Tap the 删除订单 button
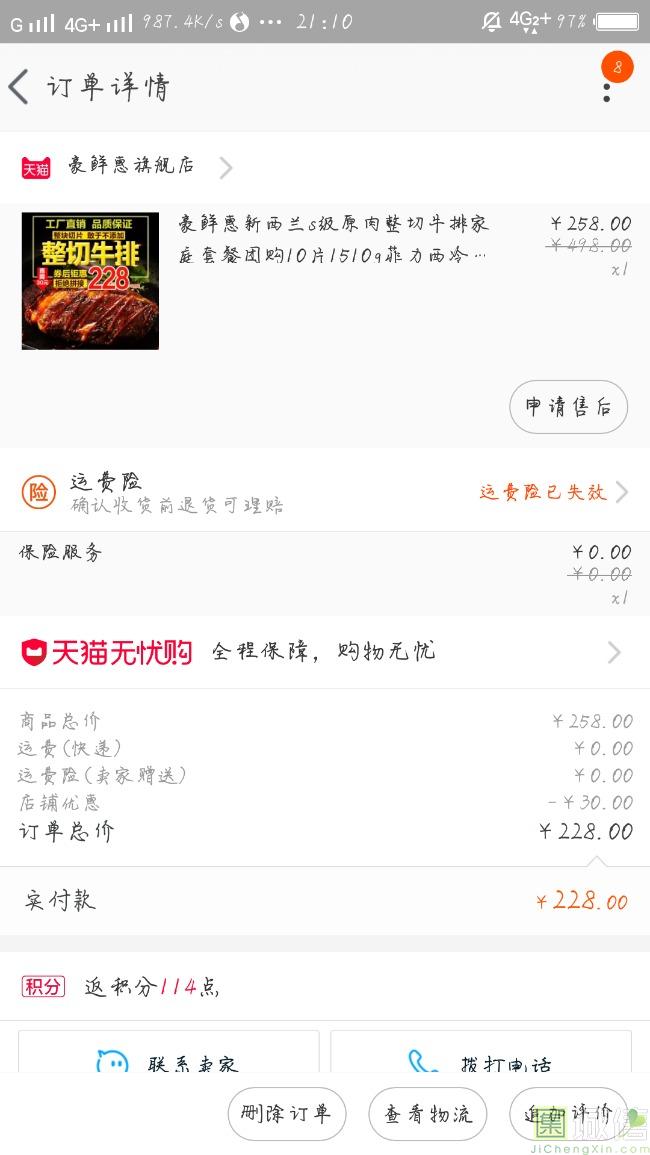The height and width of the screenshot is (1155, 650). (286, 1114)
